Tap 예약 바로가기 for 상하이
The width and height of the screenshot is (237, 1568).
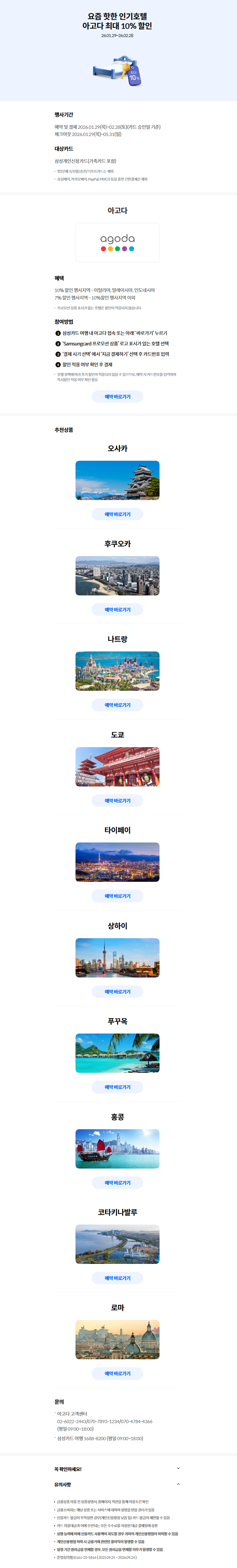(x=118, y=992)
